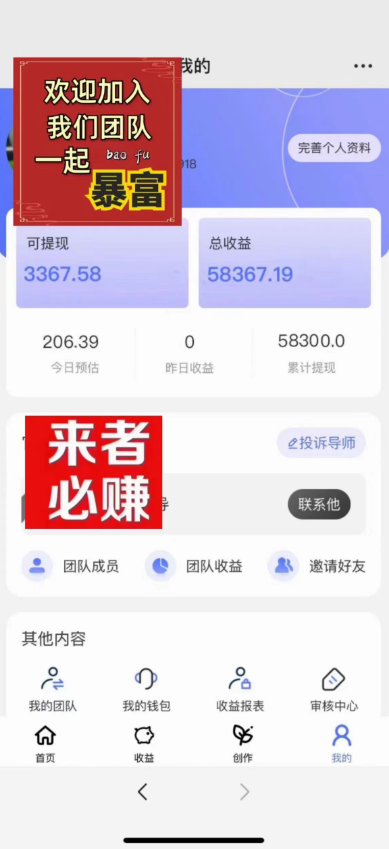Image resolution: width=389 pixels, height=849 pixels.
Task: Open the three-dot overflow menu
Action: [363, 66]
